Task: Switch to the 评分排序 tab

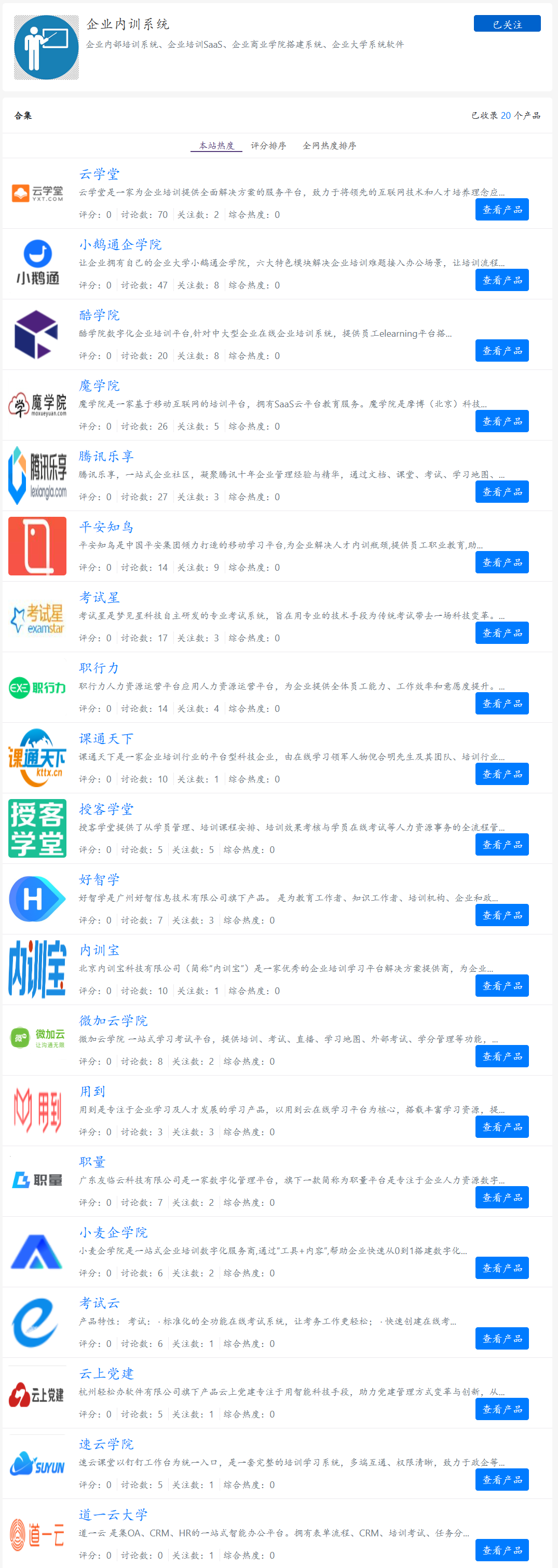Action: tap(268, 145)
